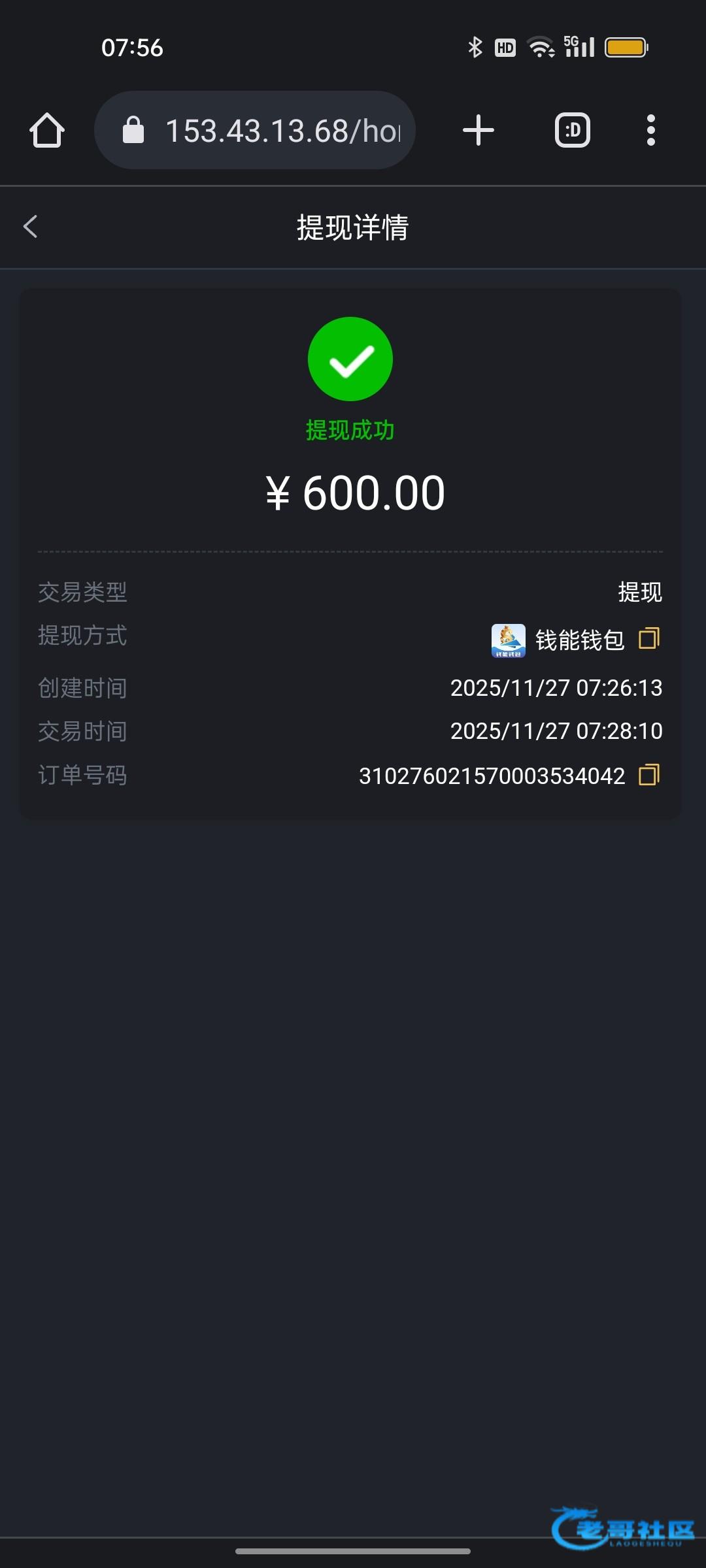The width and height of the screenshot is (706, 1568).
Task: Open the browser overflow menu
Action: 650,130
